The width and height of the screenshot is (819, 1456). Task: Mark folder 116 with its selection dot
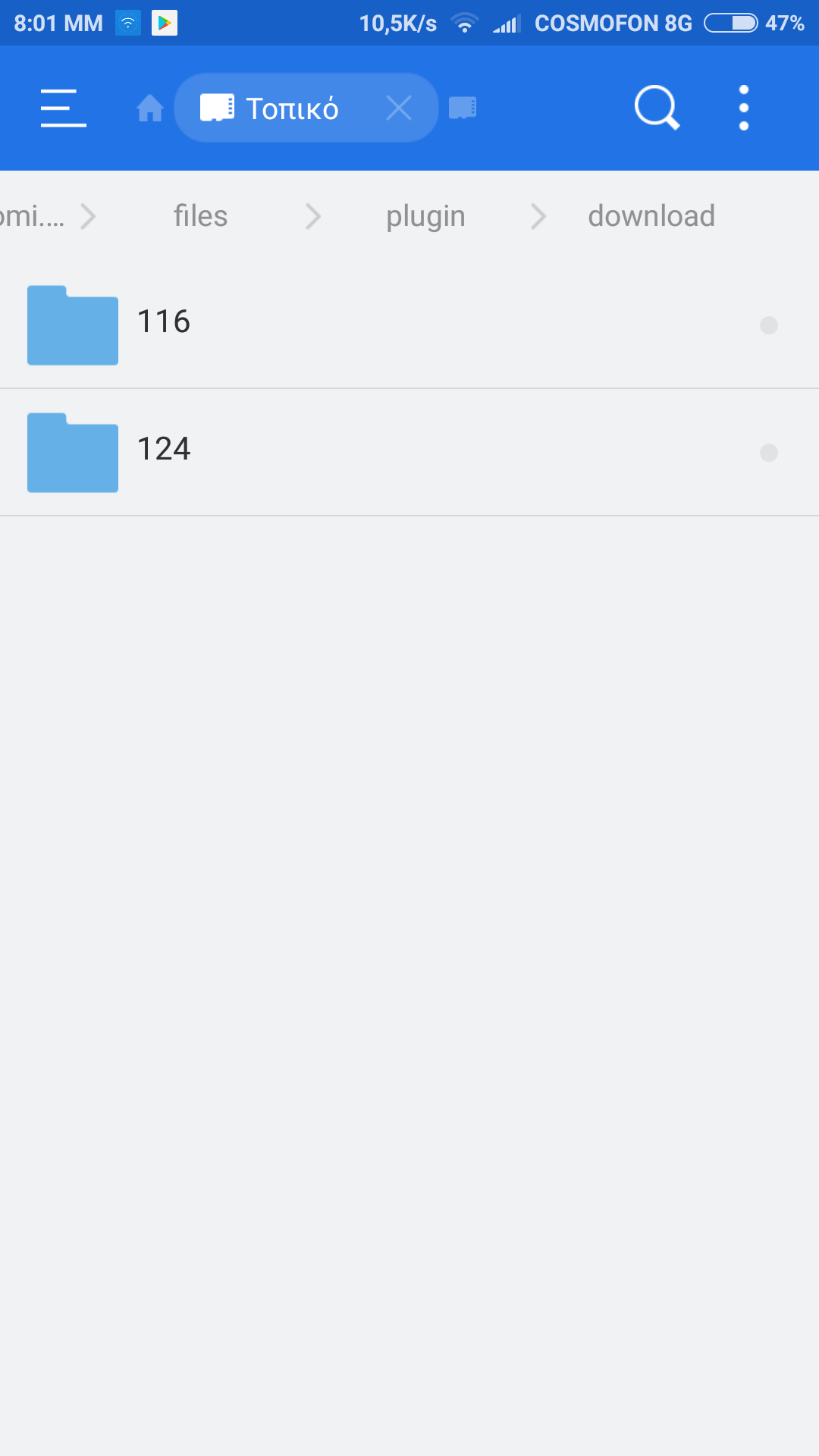pos(769,325)
